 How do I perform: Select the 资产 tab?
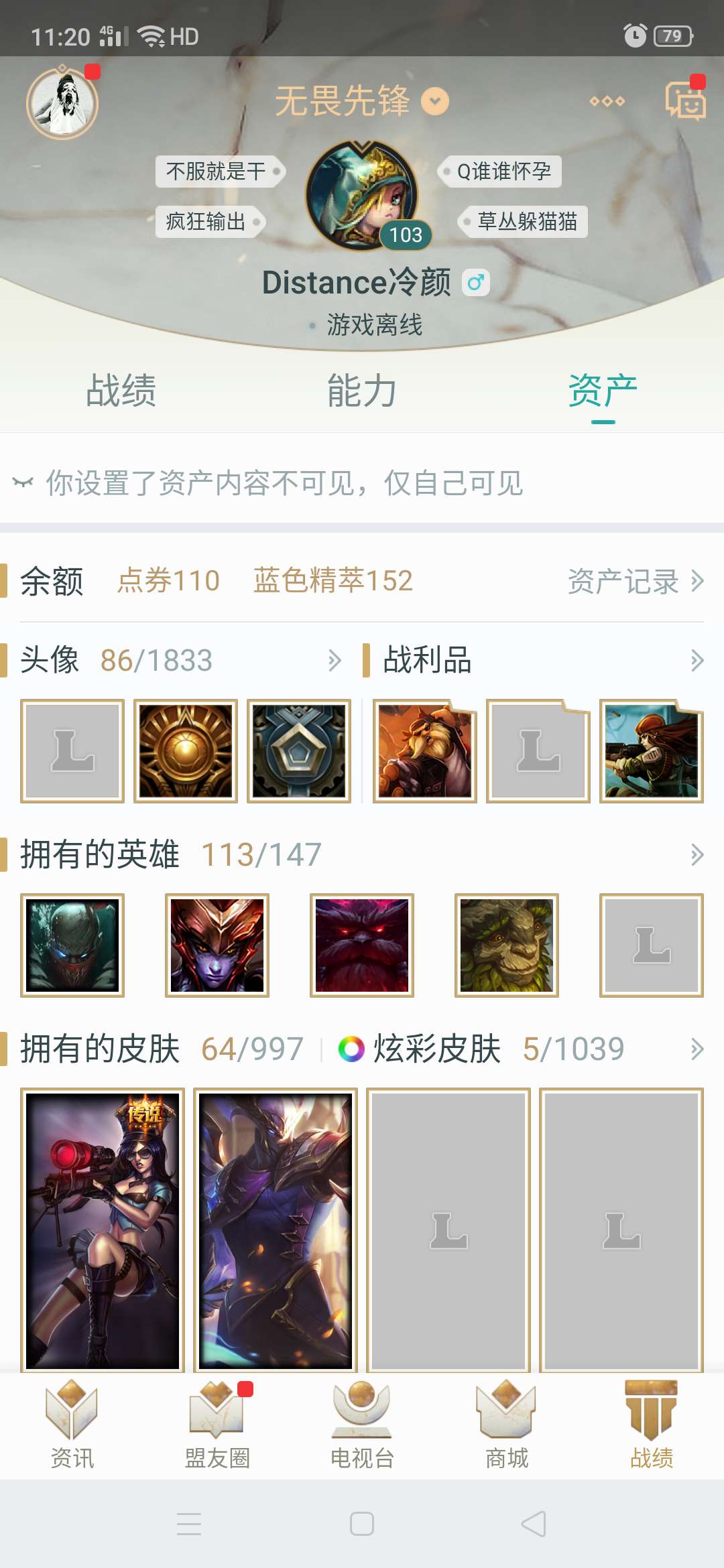[x=603, y=391]
